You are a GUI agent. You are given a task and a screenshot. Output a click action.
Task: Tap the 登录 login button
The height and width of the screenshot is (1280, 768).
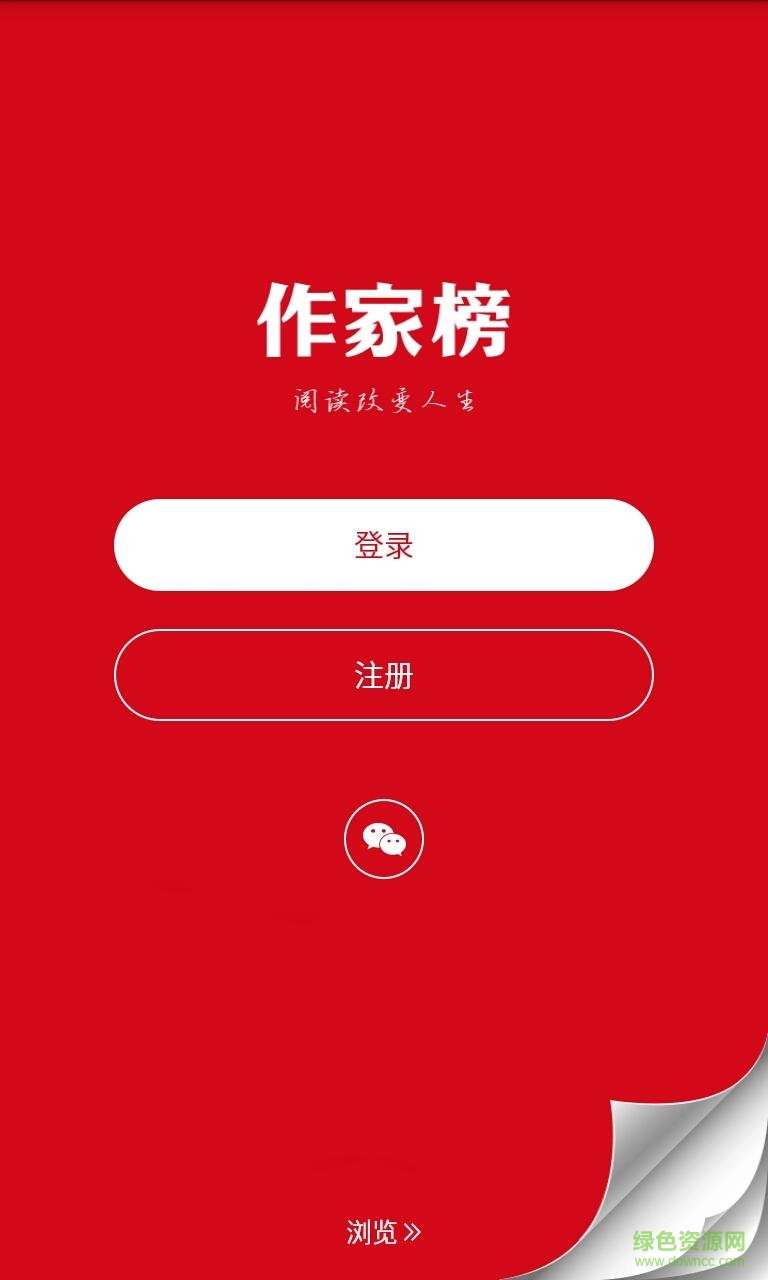pyautogui.click(x=384, y=545)
